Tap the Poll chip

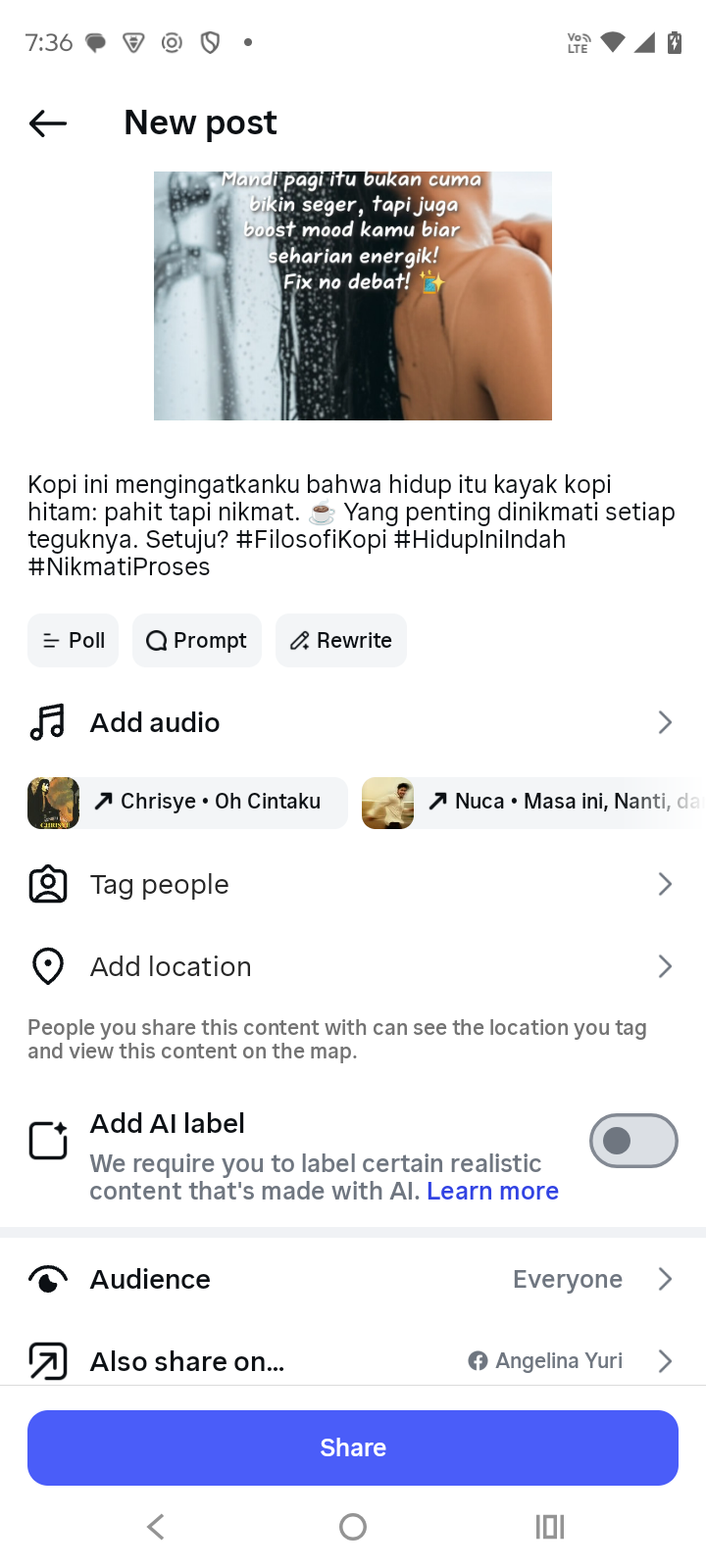point(74,641)
